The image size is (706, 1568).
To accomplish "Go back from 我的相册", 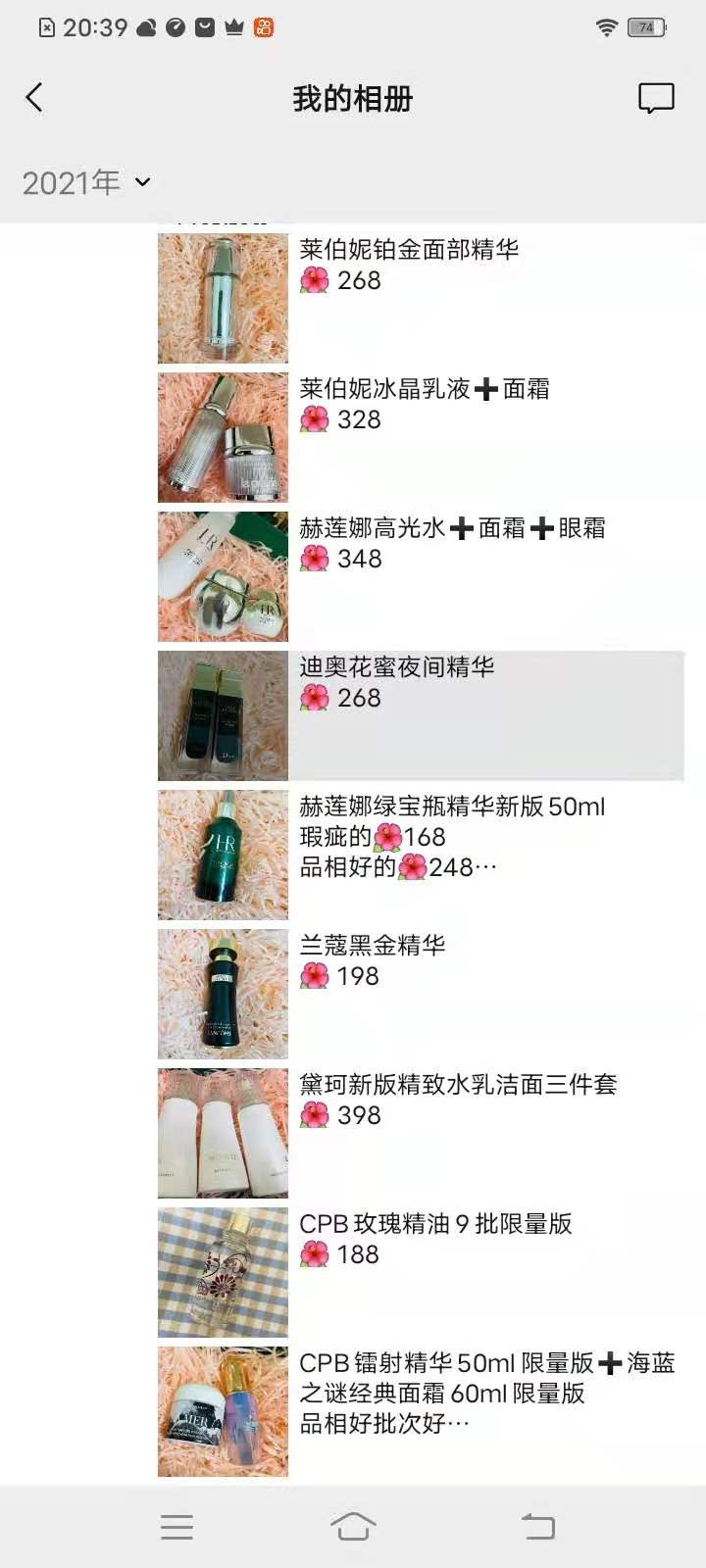I will (34, 98).
